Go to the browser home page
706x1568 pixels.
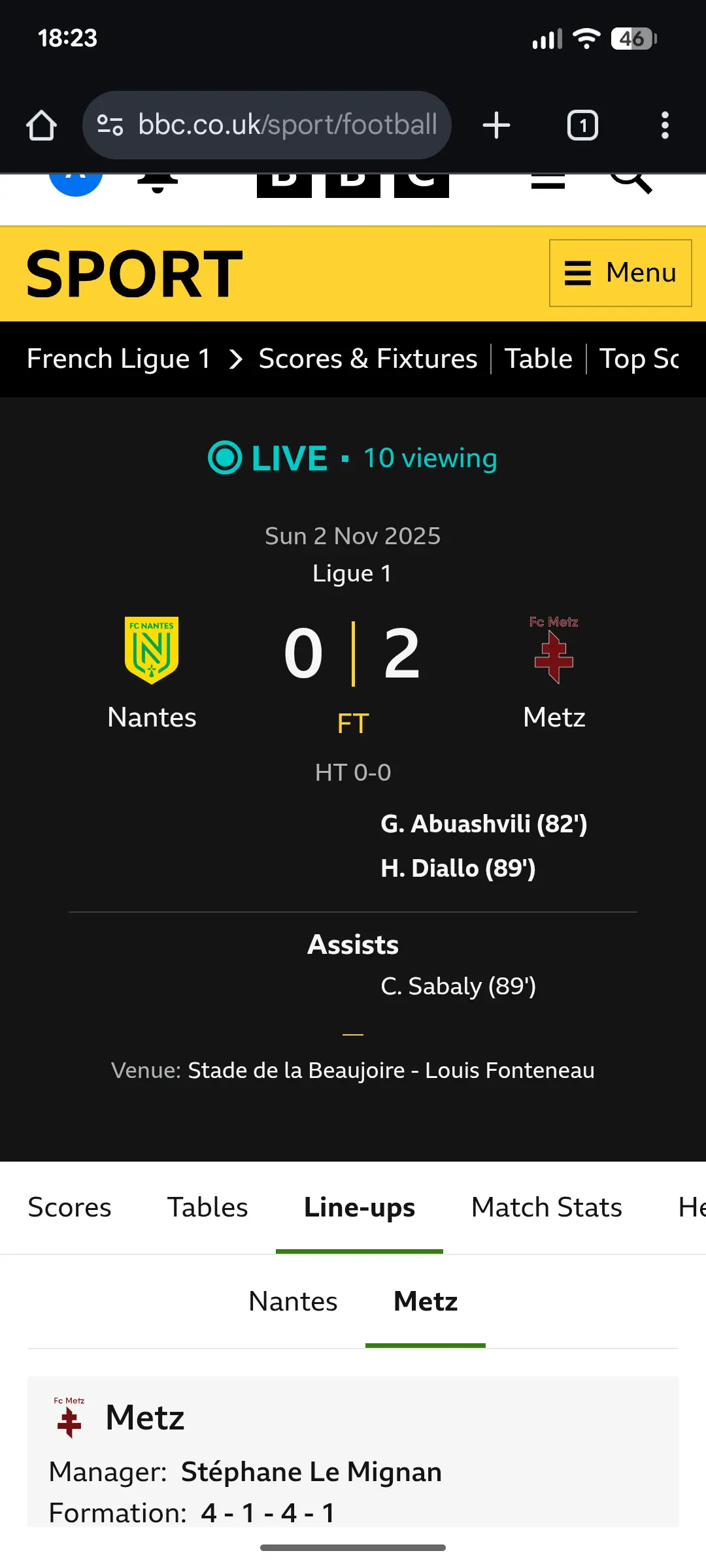tap(41, 125)
